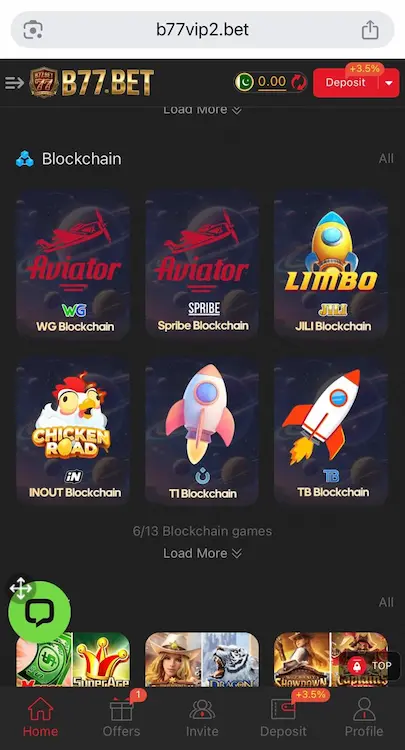The width and height of the screenshot is (405, 750).
Task: Go to the Profile tab
Action: click(x=364, y=717)
